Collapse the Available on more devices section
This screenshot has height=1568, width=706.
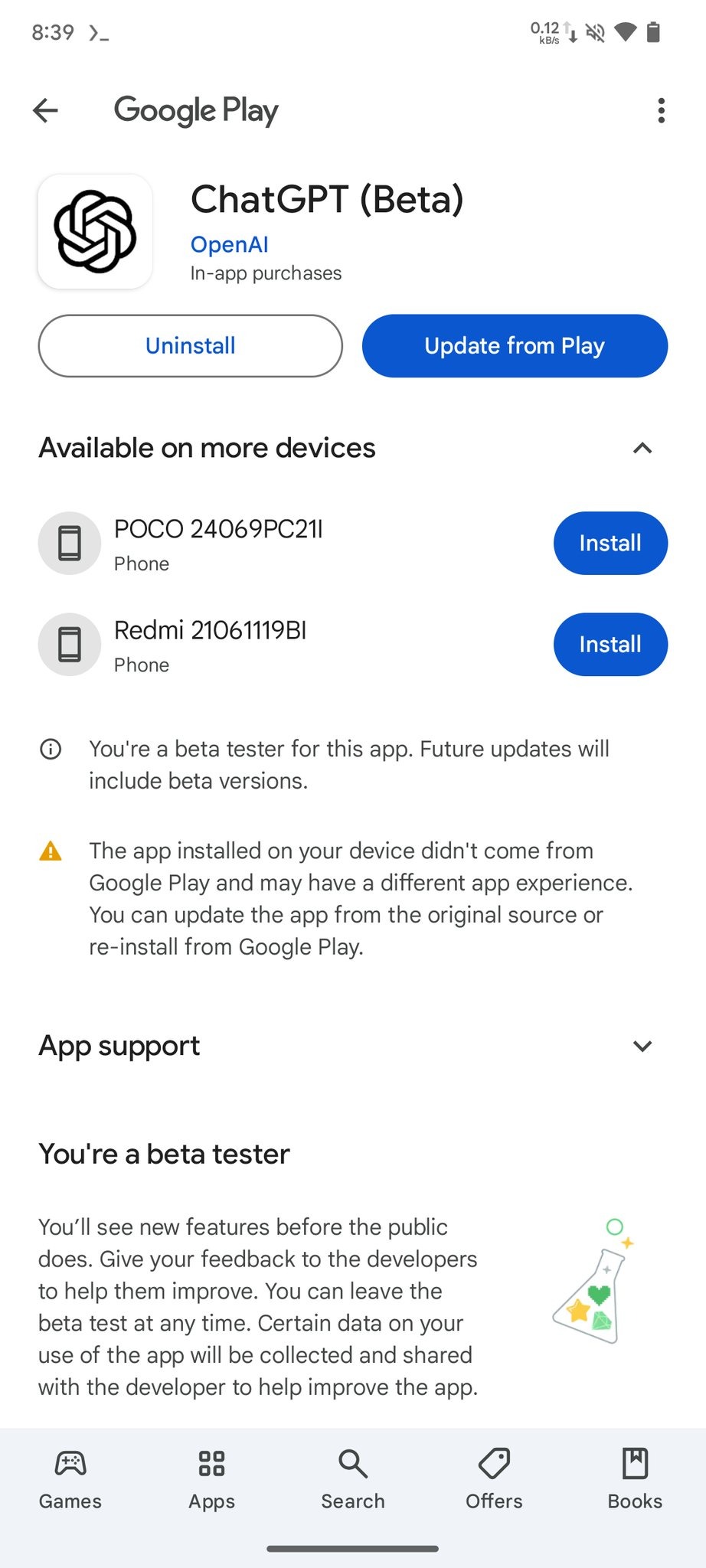point(643,449)
